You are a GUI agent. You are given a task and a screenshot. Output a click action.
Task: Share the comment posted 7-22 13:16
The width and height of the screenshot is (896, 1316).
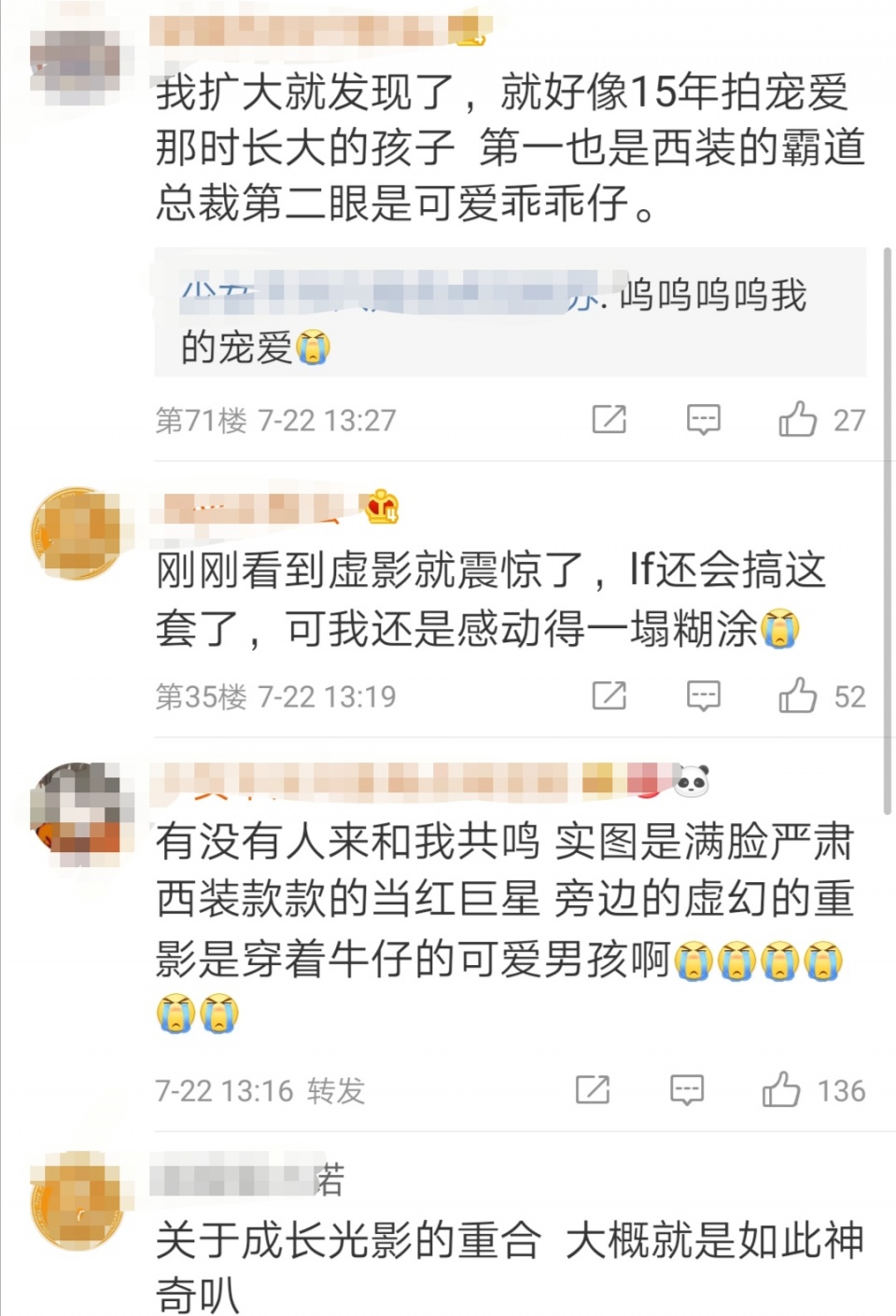point(593,1089)
